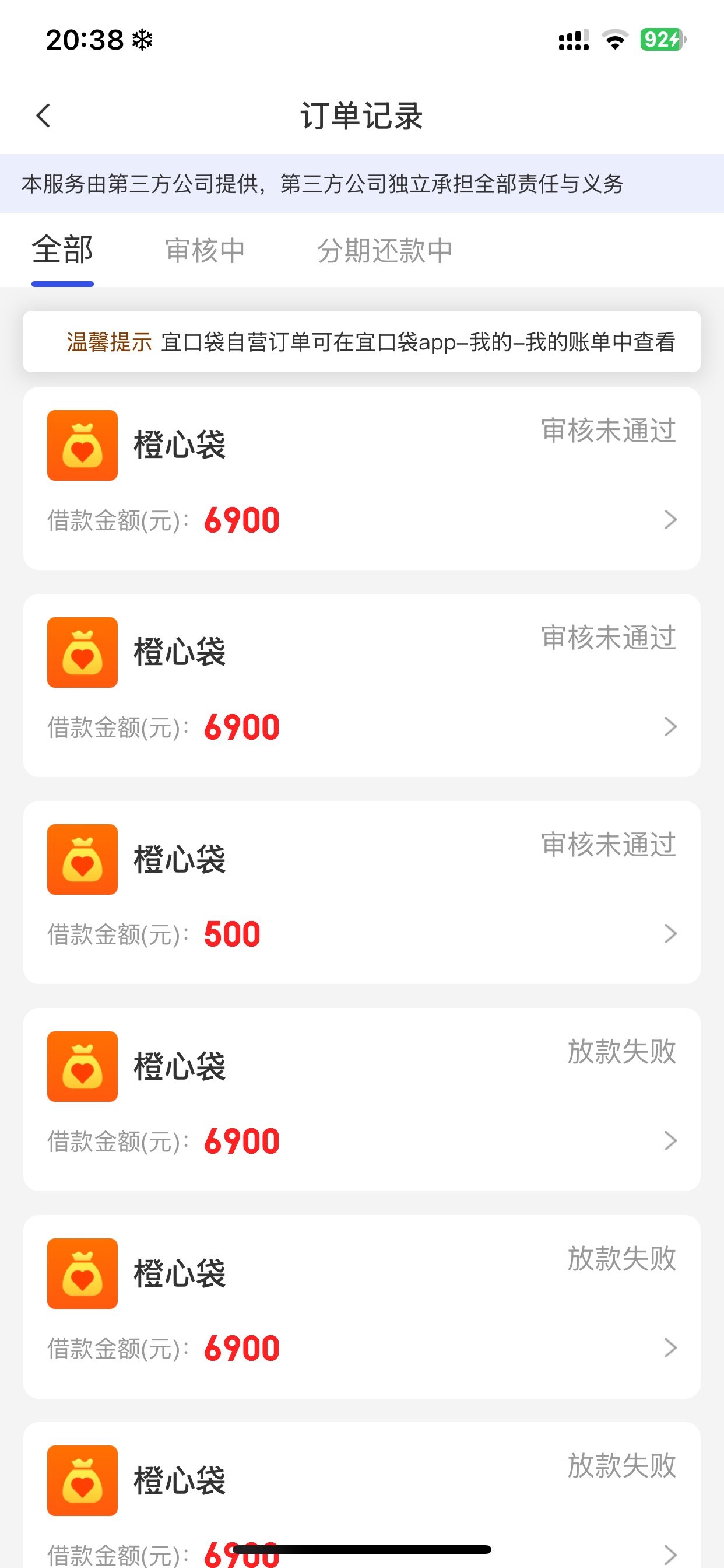The width and height of the screenshot is (724, 1568).
Task: Show the 分期还款中 orders tab
Action: [385, 251]
